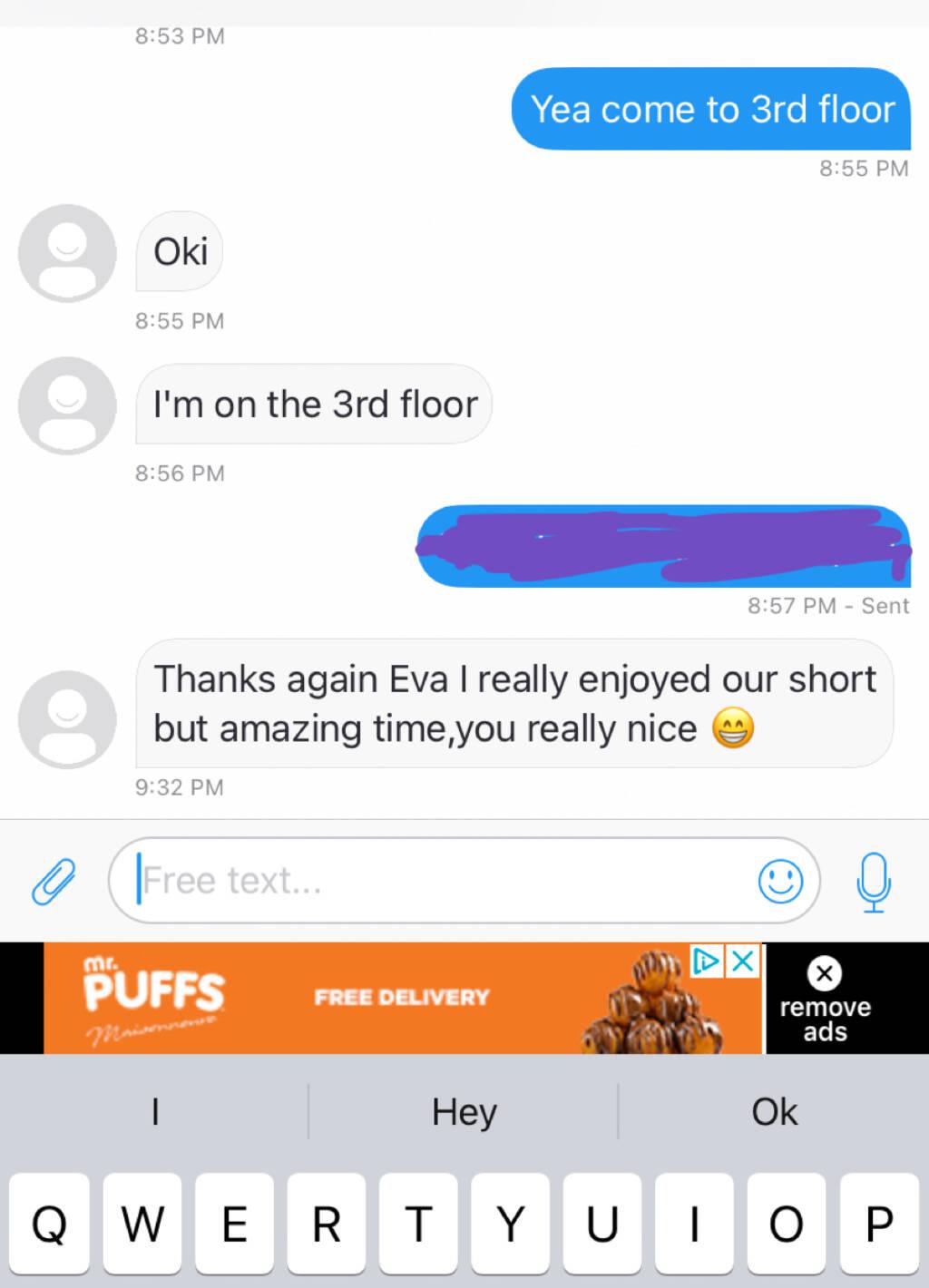Image resolution: width=929 pixels, height=1288 pixels.
Task: Tap the microphone voice icon
Action: 874,881
